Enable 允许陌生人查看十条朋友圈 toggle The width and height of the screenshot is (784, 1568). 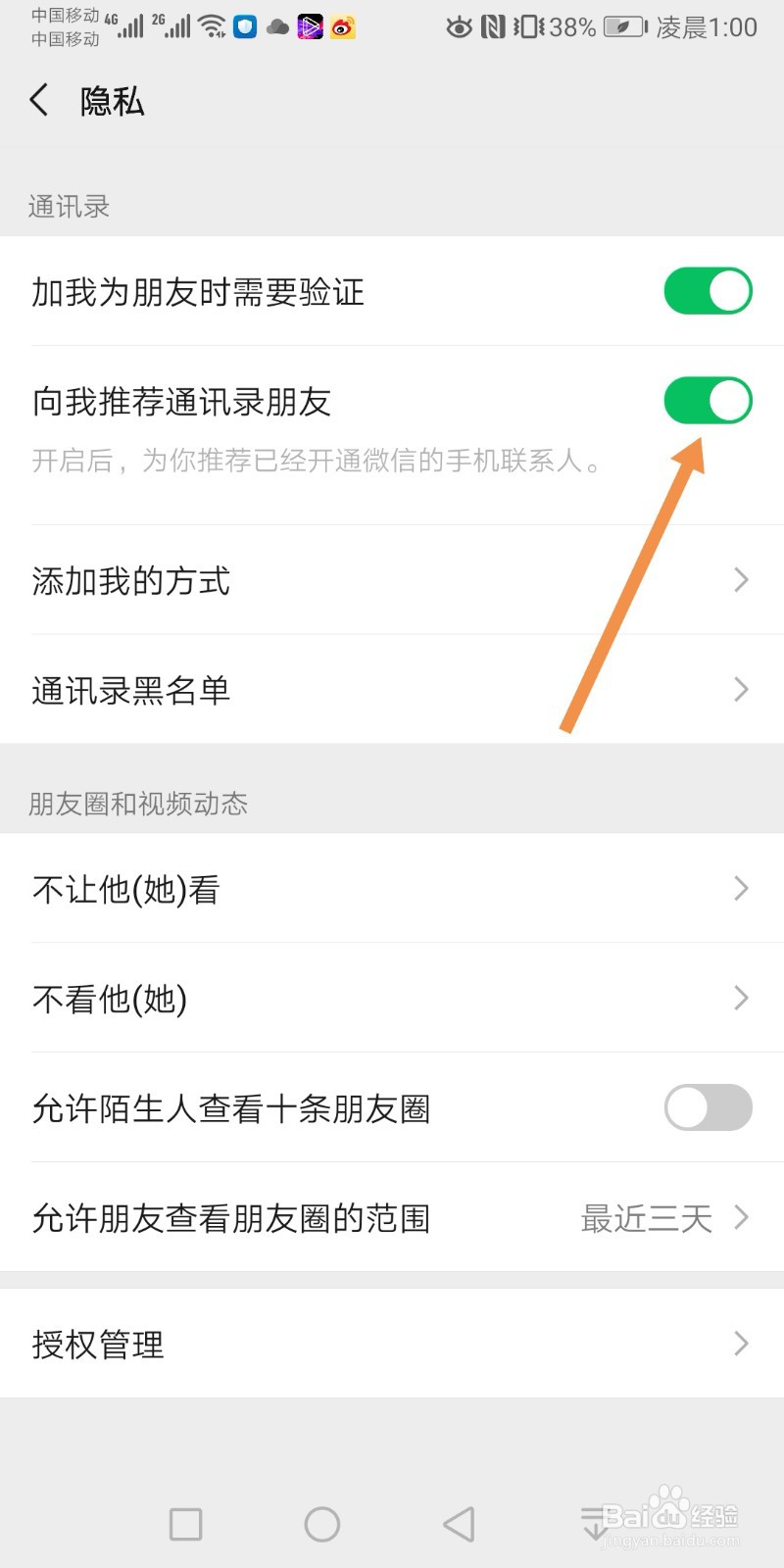708,1107
